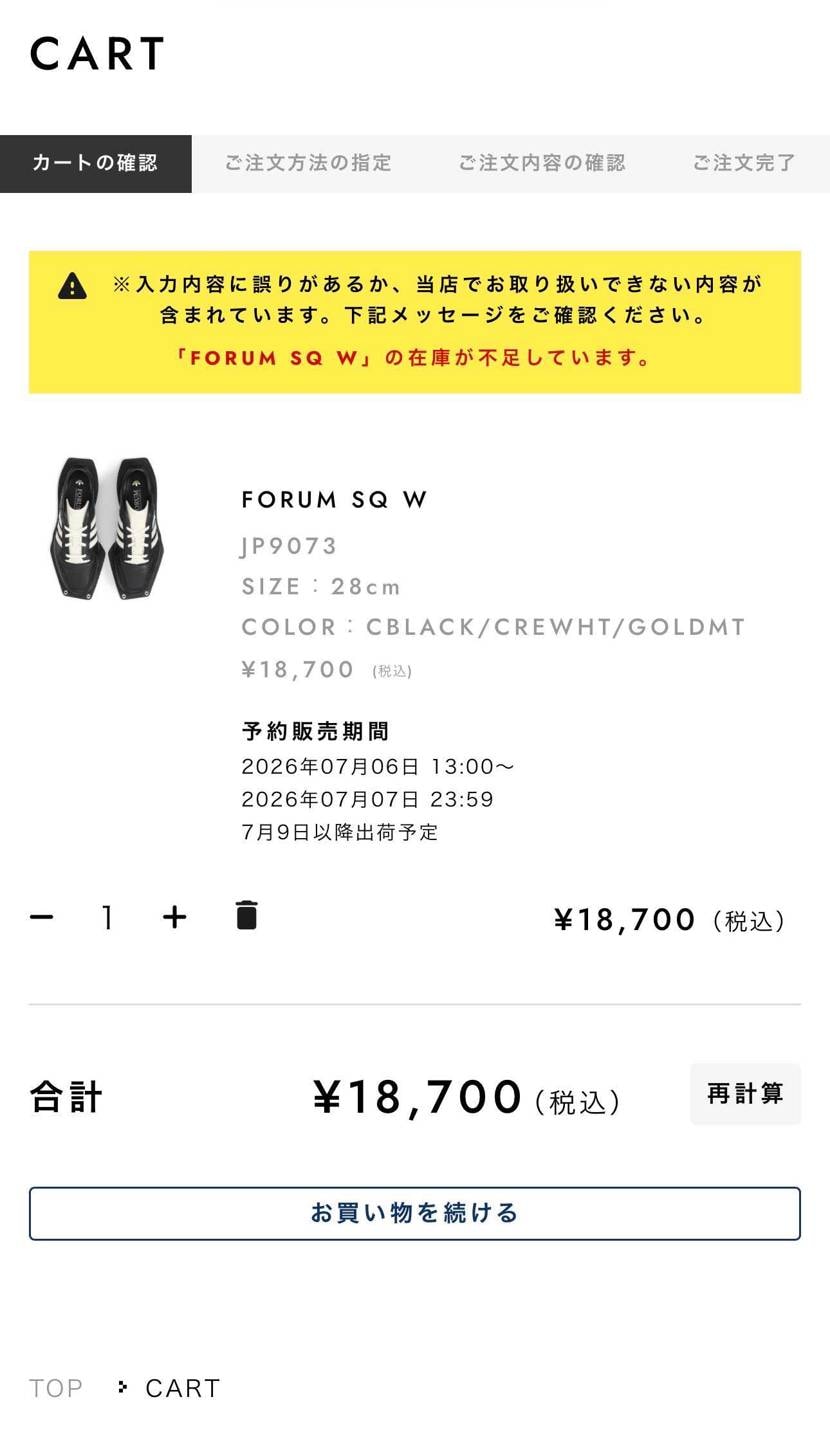The image size is (830, 1453).
Task: Go to TOP in the breadcrumb
Action: pos(56,1388)
